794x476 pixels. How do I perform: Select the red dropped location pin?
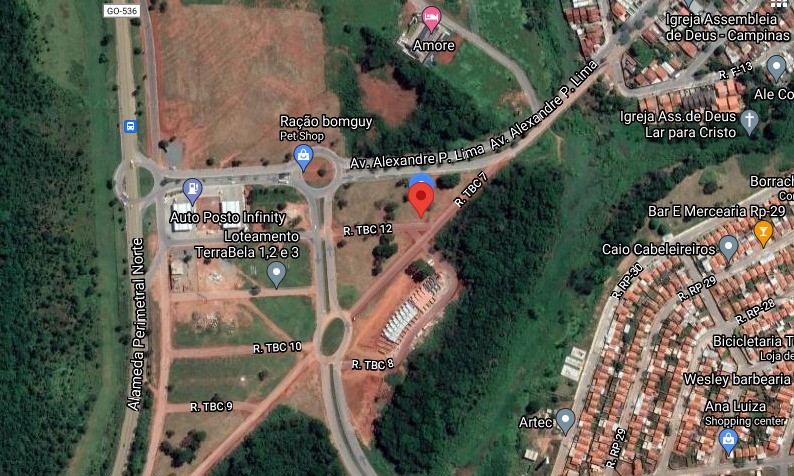click(421, 198)
